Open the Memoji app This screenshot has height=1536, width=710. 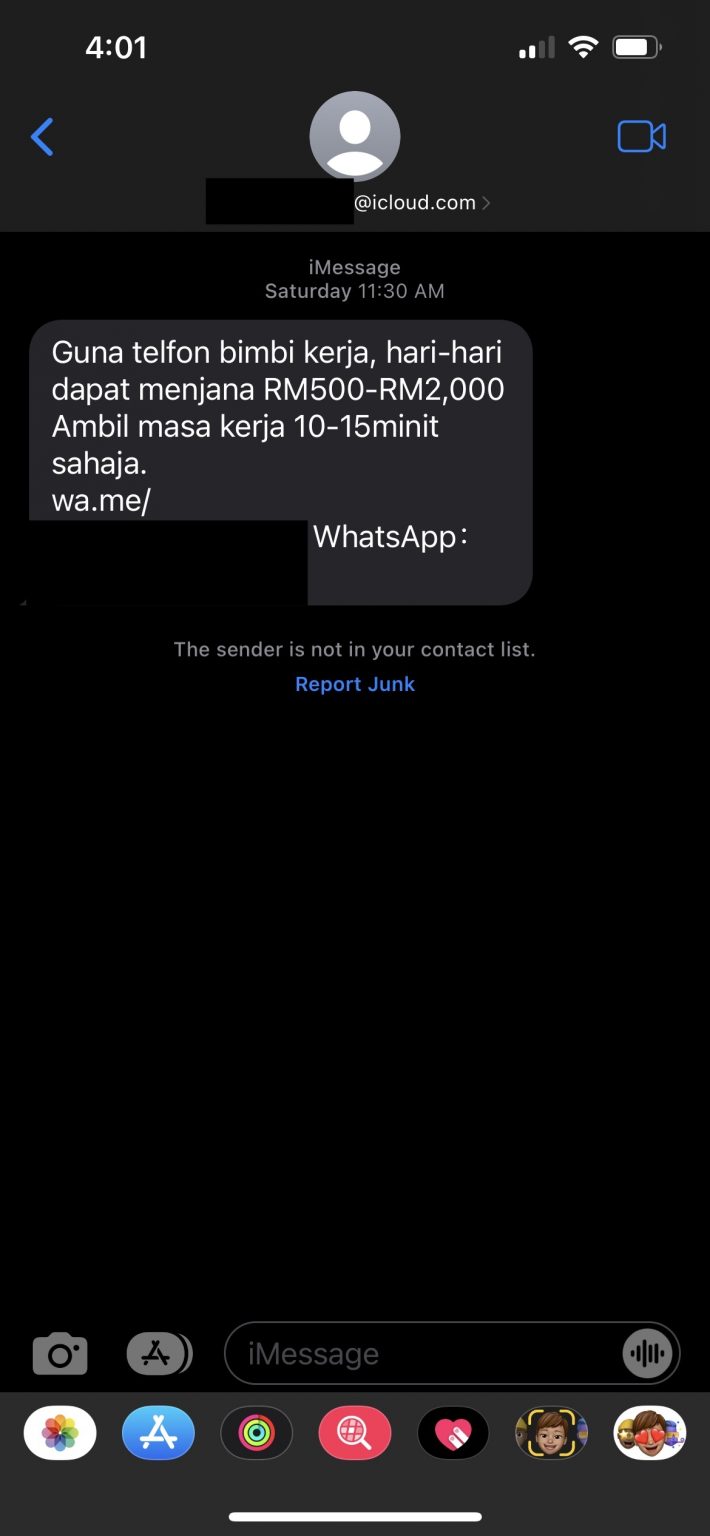pos(551,1433)
